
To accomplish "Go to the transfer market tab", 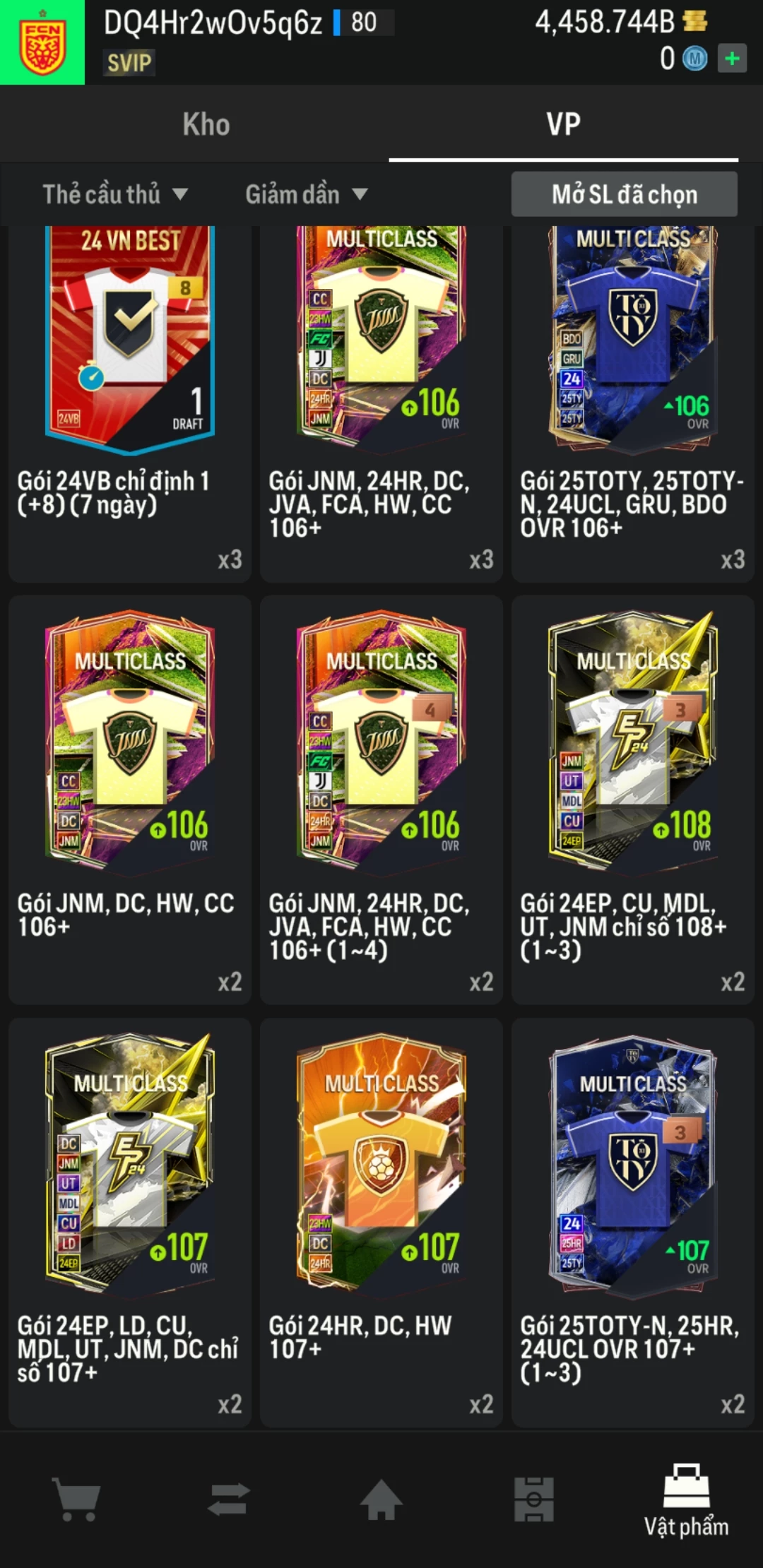I will [x=229, y=1499].
